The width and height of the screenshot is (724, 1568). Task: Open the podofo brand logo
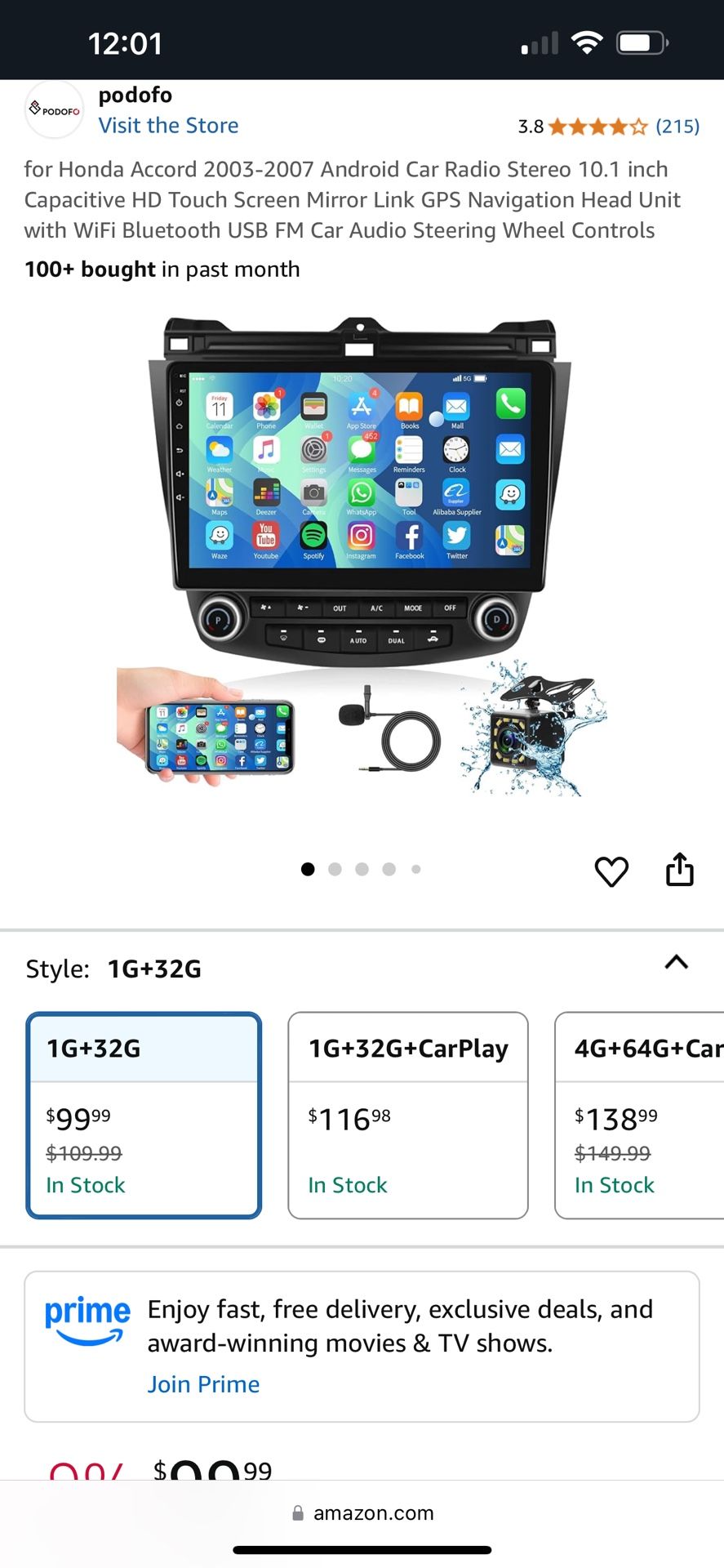[55, 110]
